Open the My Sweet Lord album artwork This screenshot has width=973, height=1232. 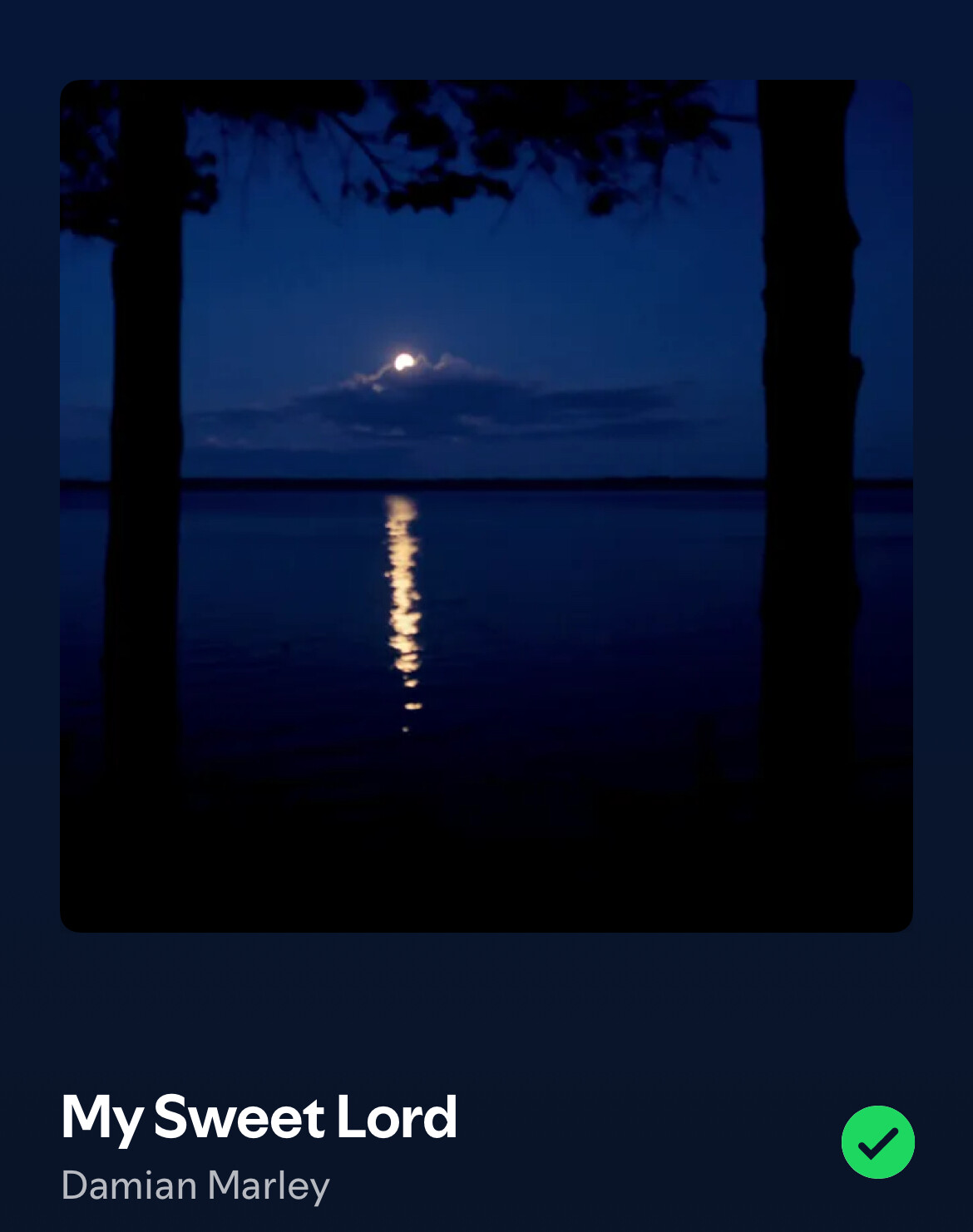pyautogui.click(x=486, y=505)
